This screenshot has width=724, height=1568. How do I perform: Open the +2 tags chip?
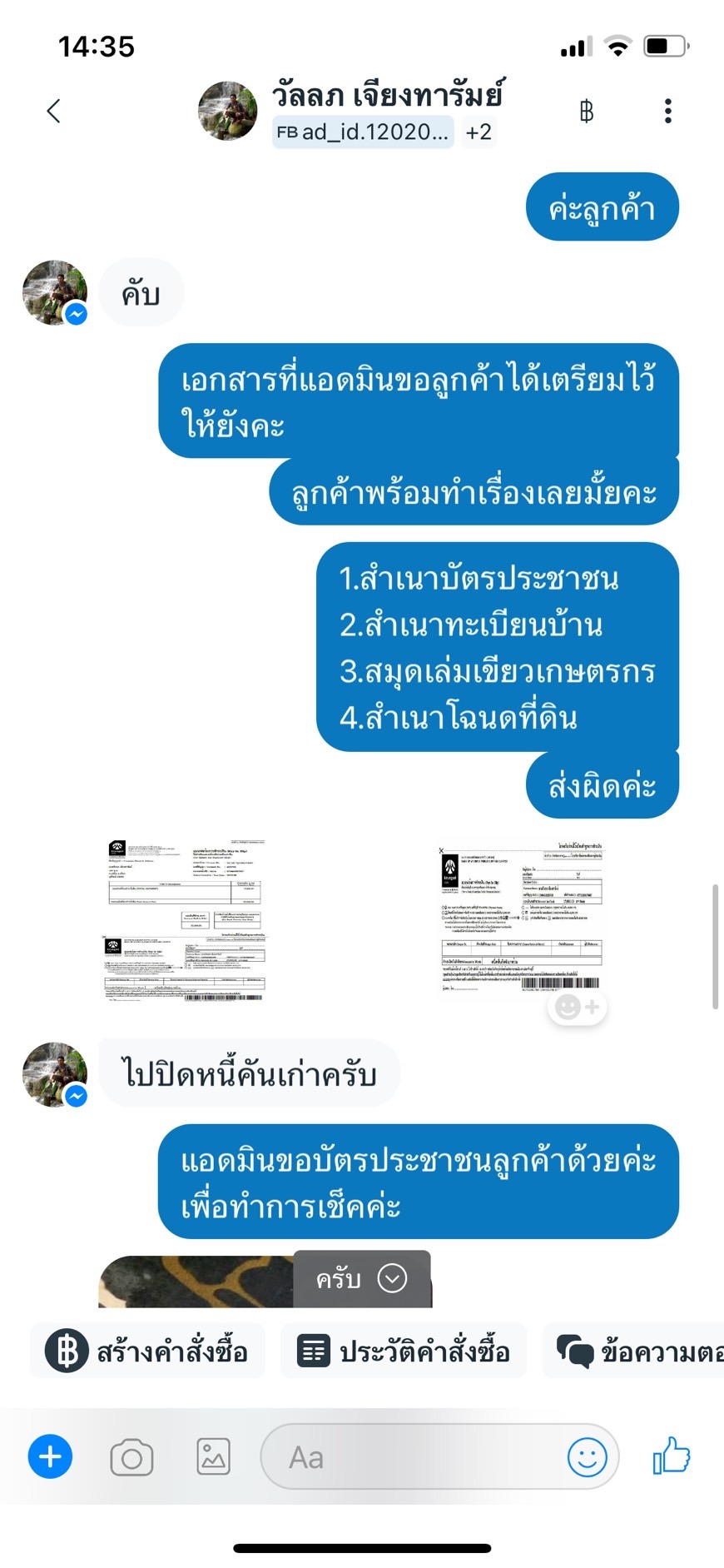click(479, 132)
